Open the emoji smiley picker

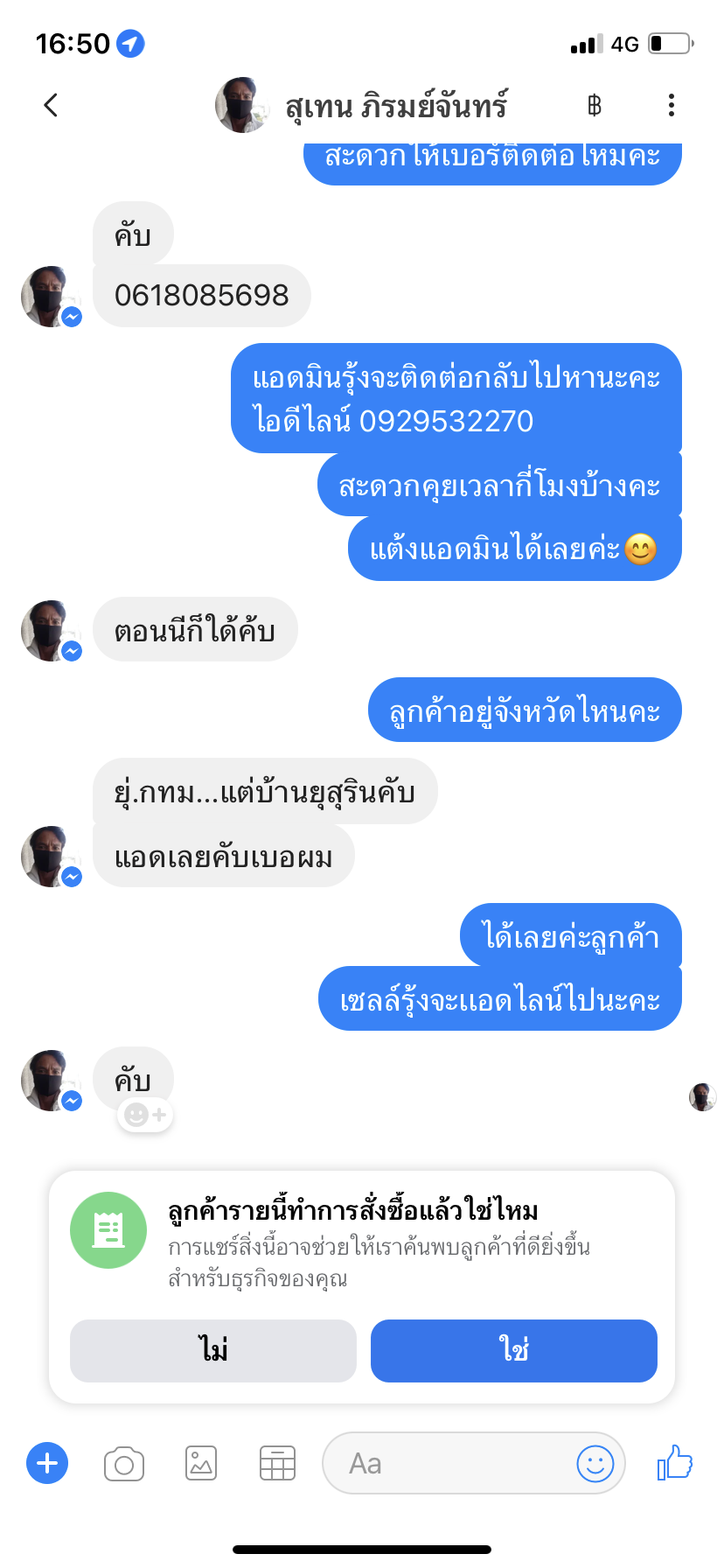595,1463
